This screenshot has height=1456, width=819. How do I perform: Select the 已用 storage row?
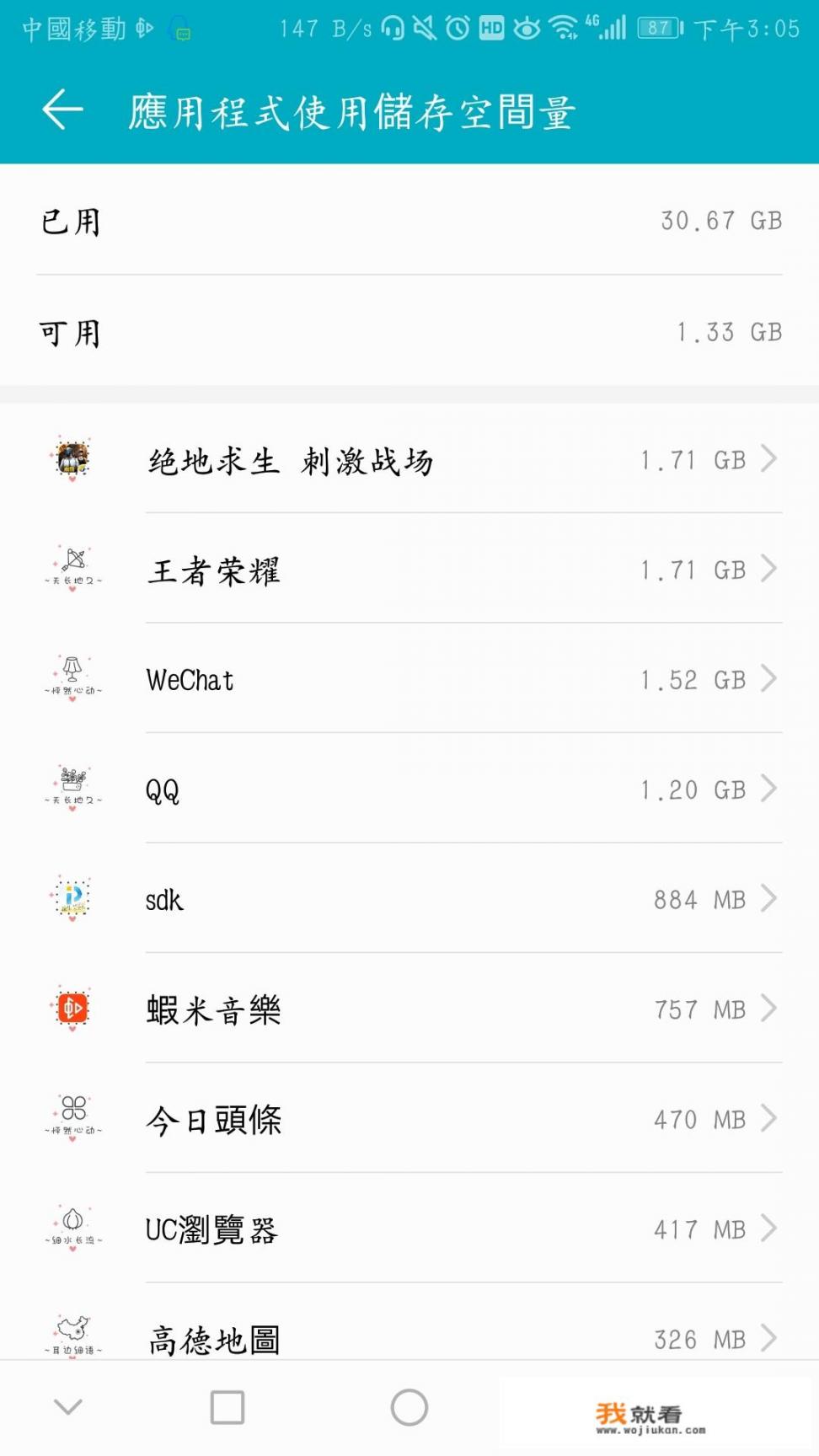[x=409, y=222]
